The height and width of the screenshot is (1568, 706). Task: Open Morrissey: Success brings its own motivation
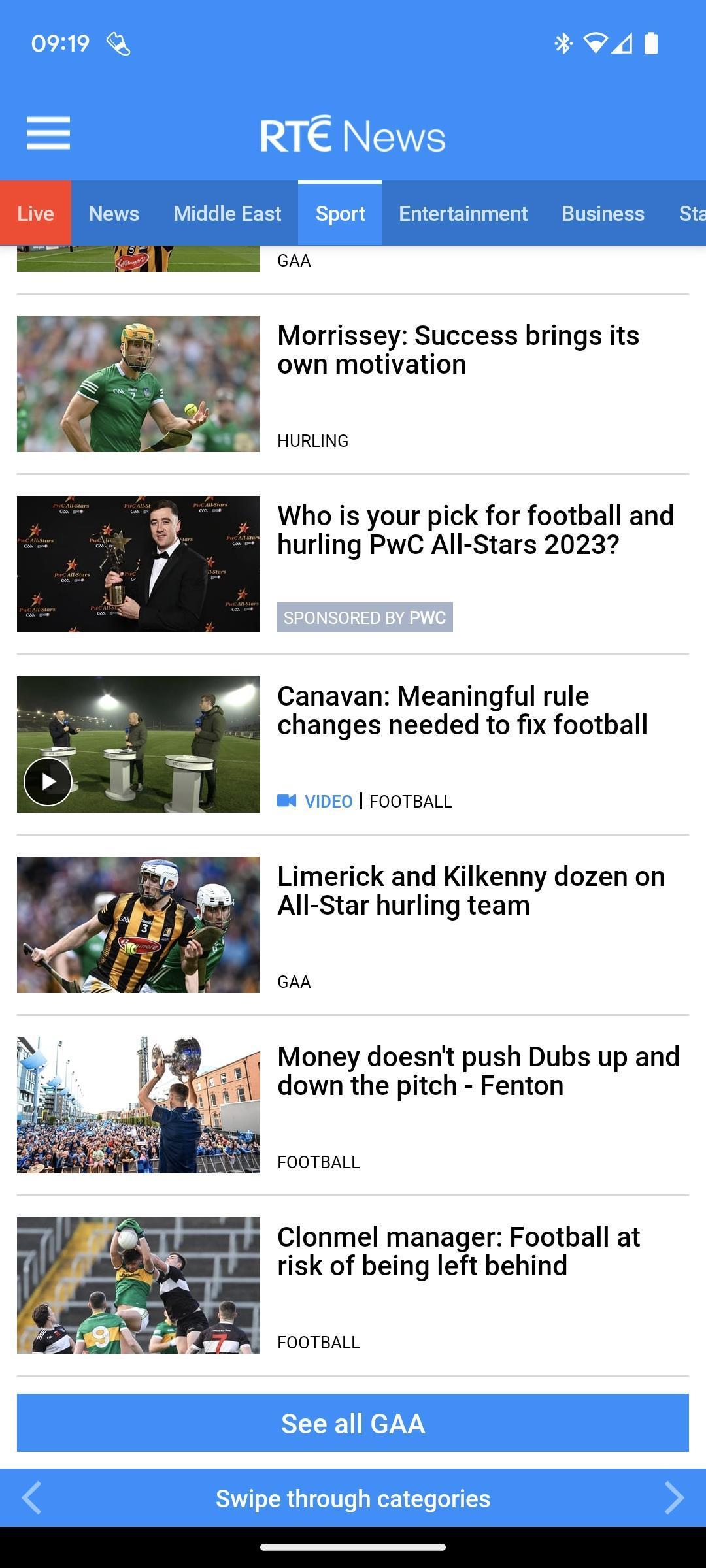click(458, 350)
